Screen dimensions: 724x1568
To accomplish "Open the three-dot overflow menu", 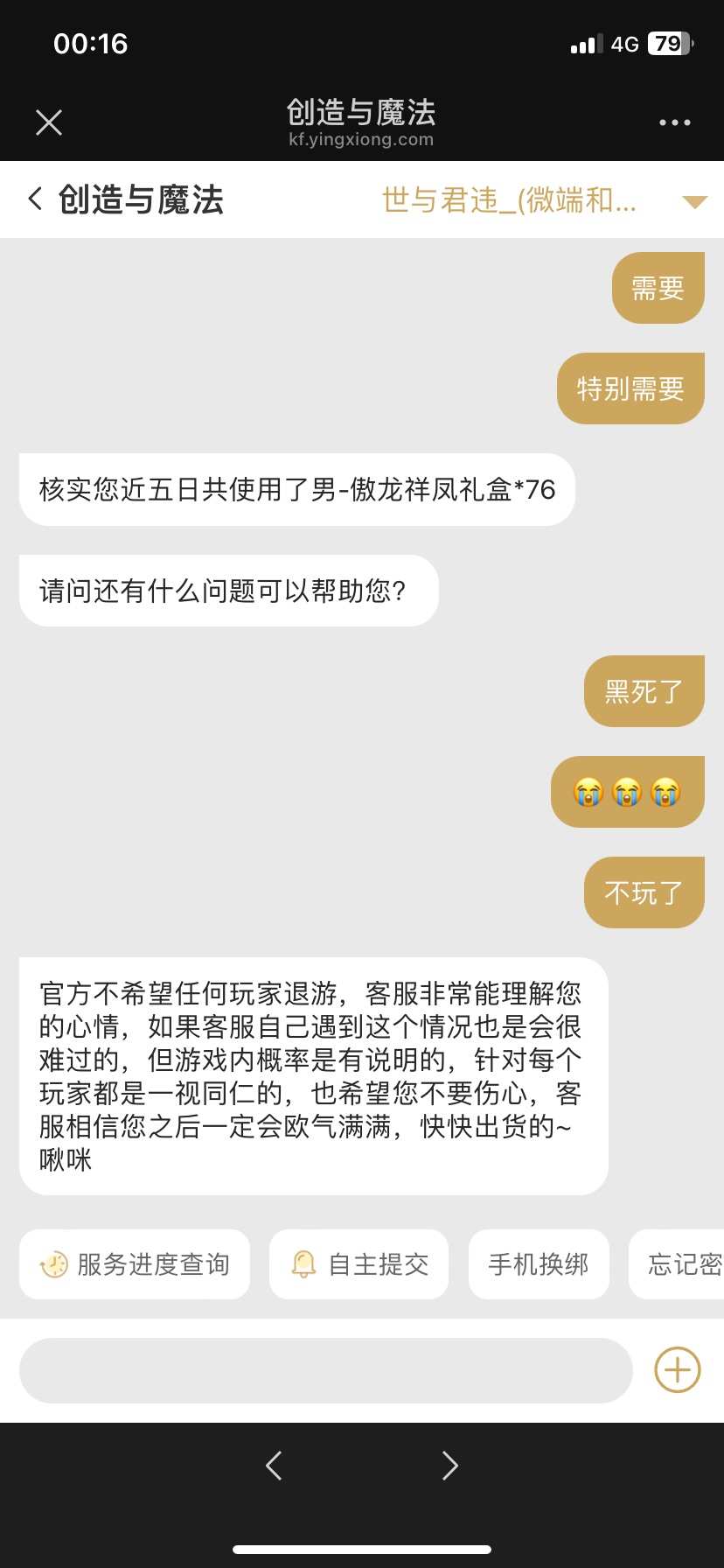I will pyautogui.click(x=675, y=122).
